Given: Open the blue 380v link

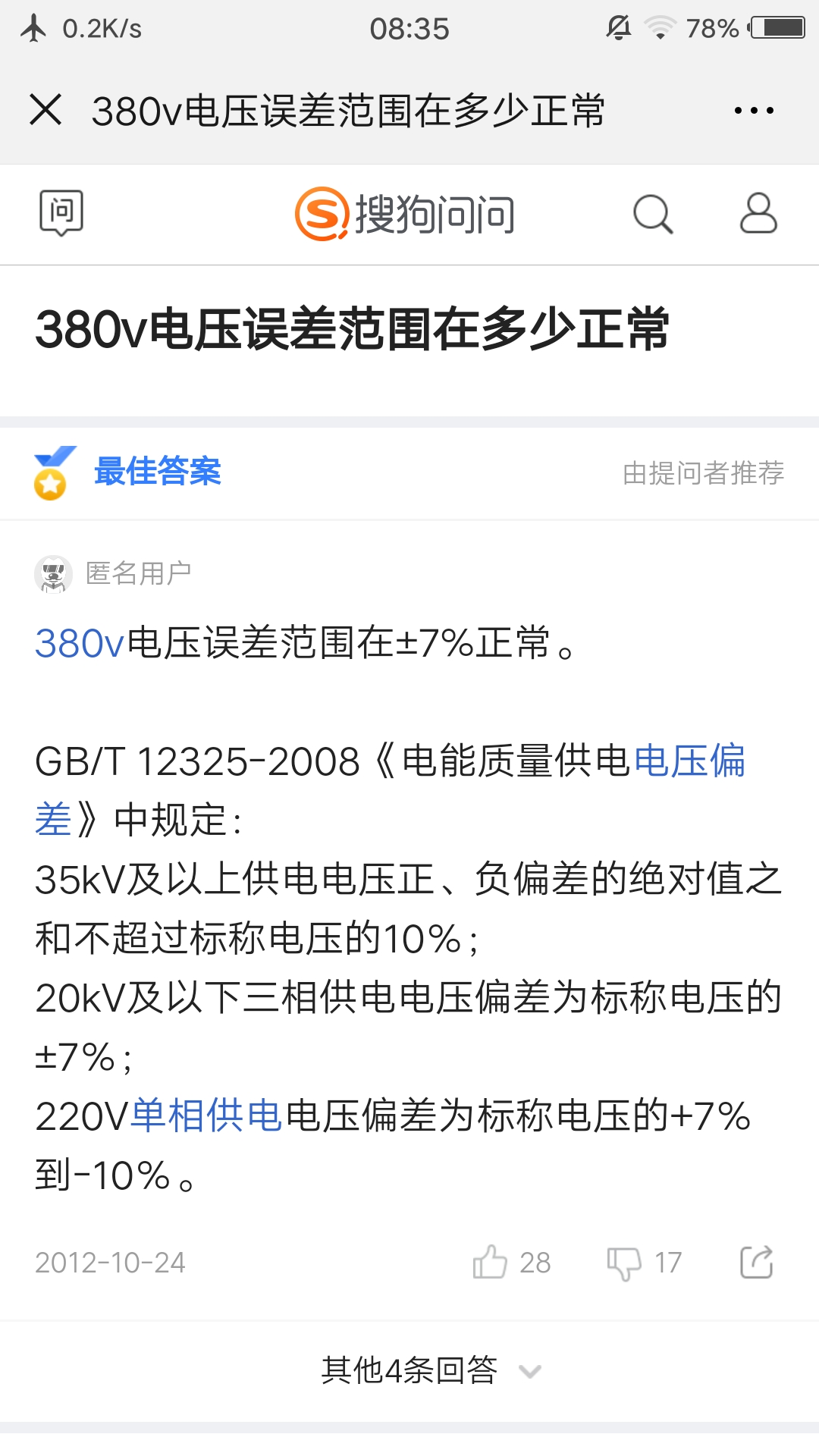Looking at the screenshot, I should [79, 644].
